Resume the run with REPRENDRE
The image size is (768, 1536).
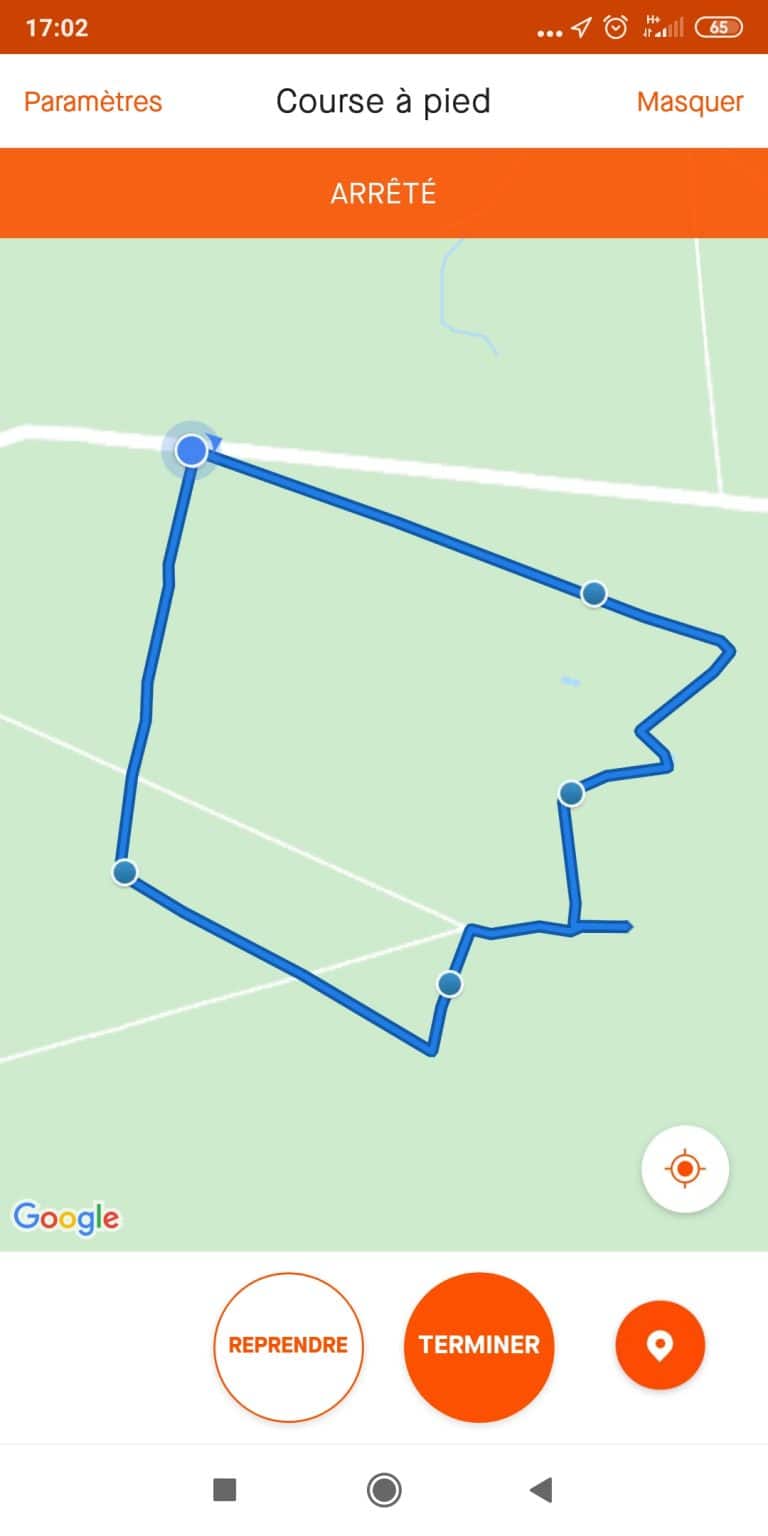(288, 1346)
